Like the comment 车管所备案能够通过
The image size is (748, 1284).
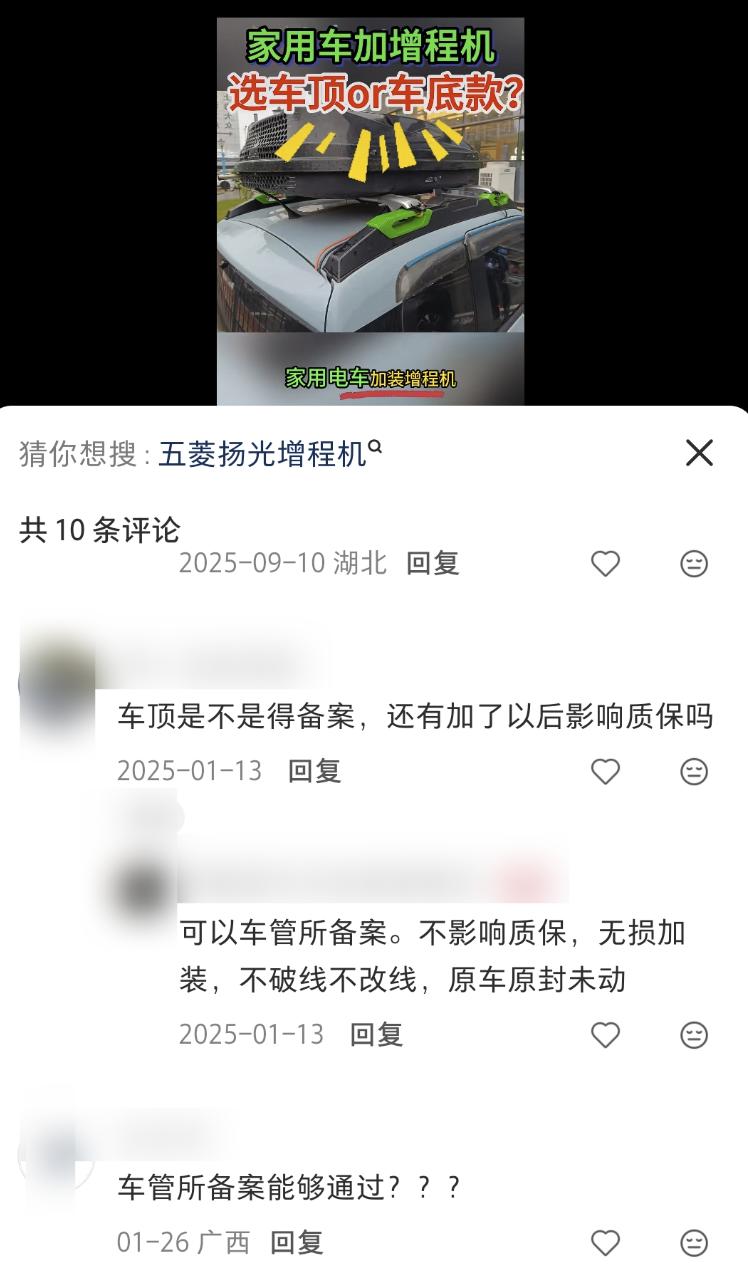[x=605, y=1243]
